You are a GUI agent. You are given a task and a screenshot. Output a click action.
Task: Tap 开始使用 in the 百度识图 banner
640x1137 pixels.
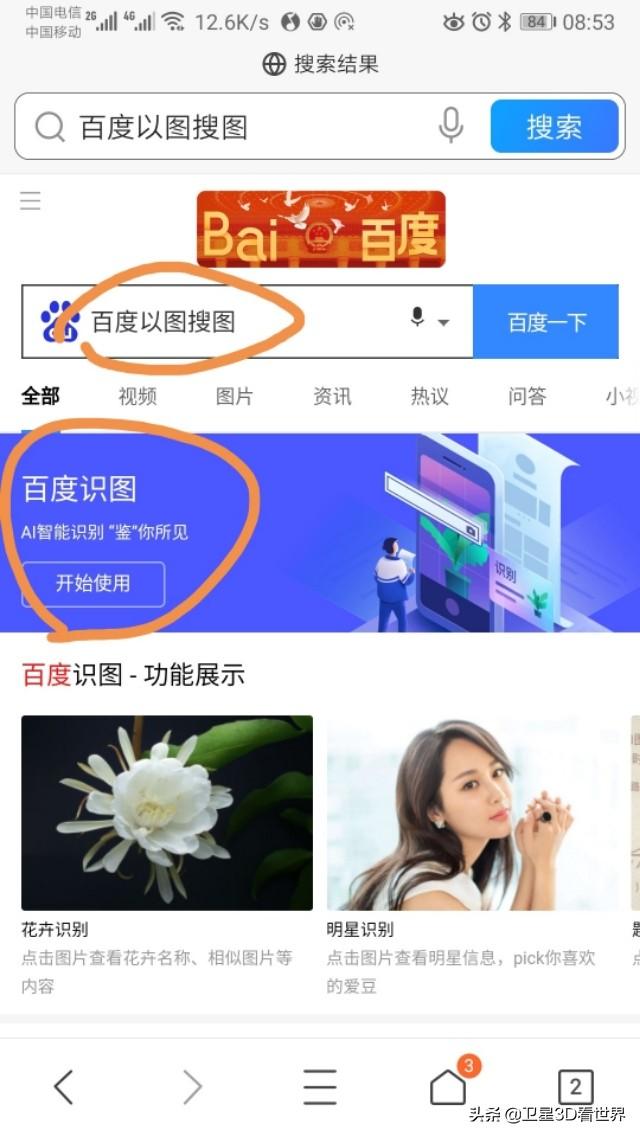point(93,583)
